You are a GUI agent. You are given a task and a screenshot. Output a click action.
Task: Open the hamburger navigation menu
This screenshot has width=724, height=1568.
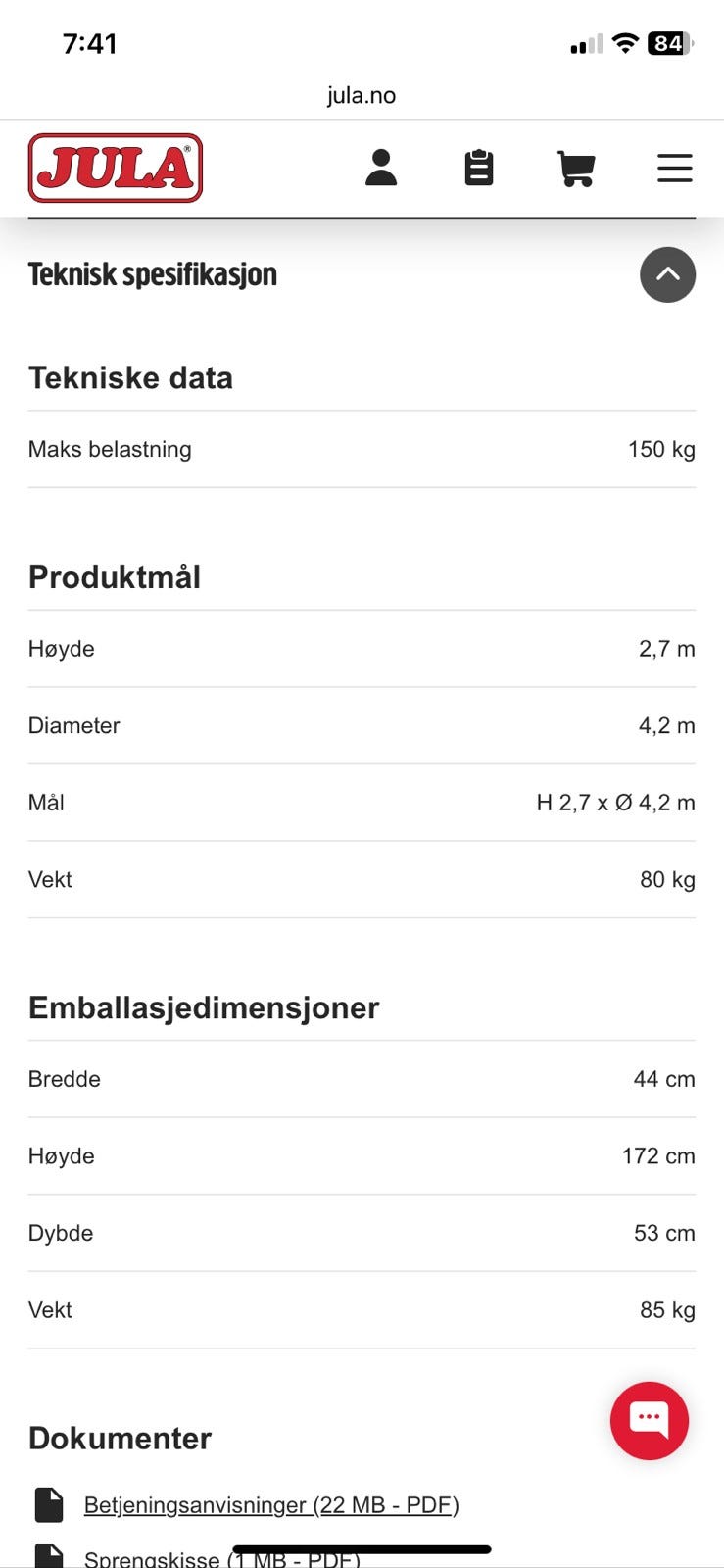point(674,168)
